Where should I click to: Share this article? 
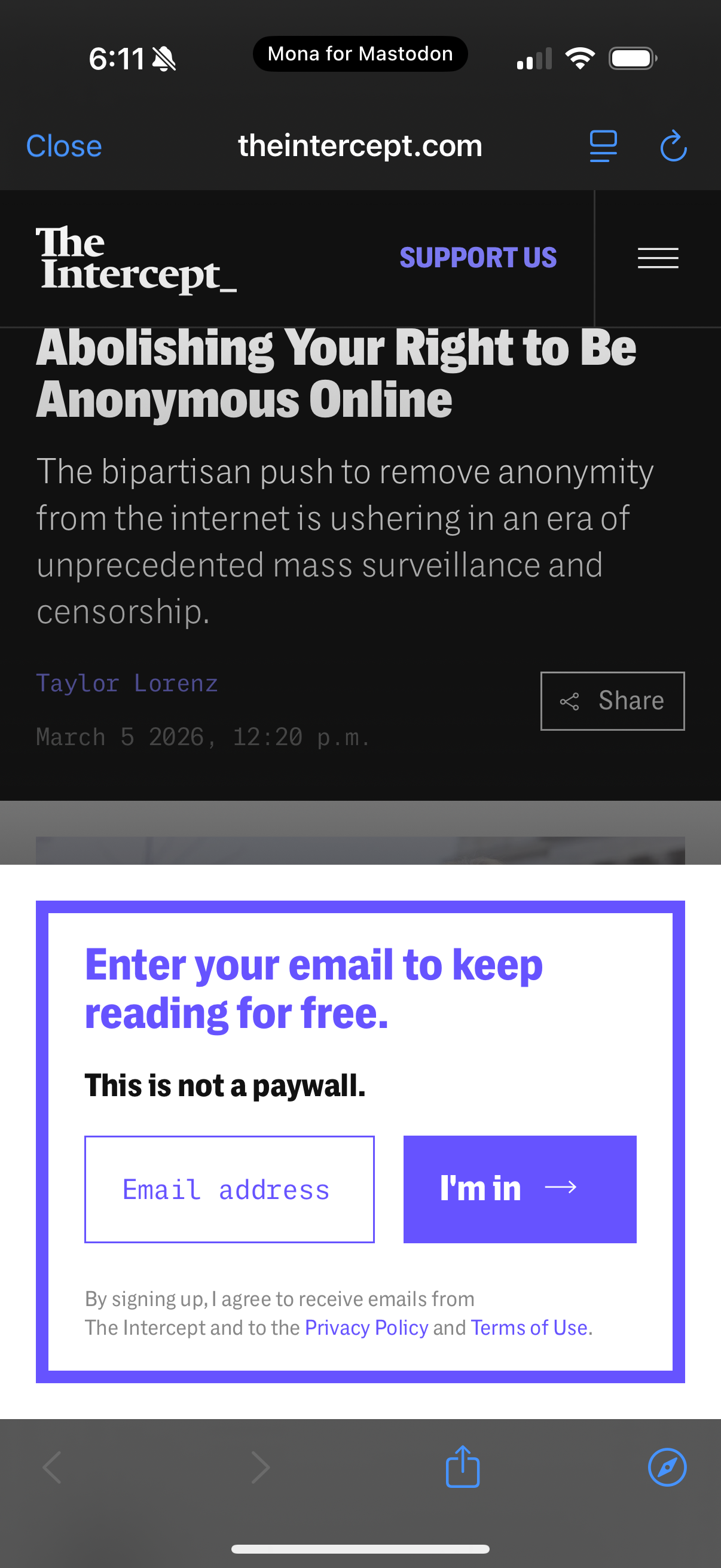[612, 701]
